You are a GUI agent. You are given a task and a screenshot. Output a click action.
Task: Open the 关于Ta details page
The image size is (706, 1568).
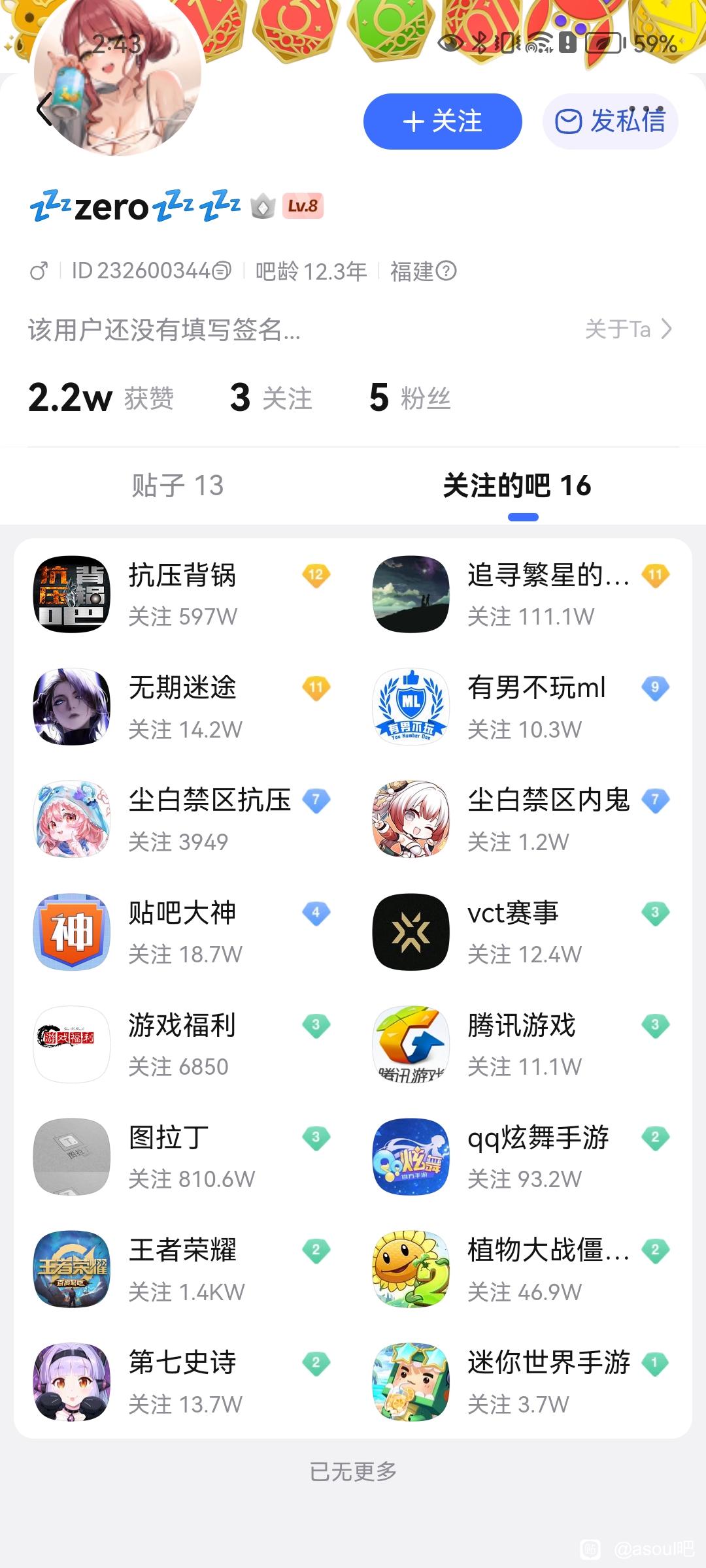coord(628,329)
